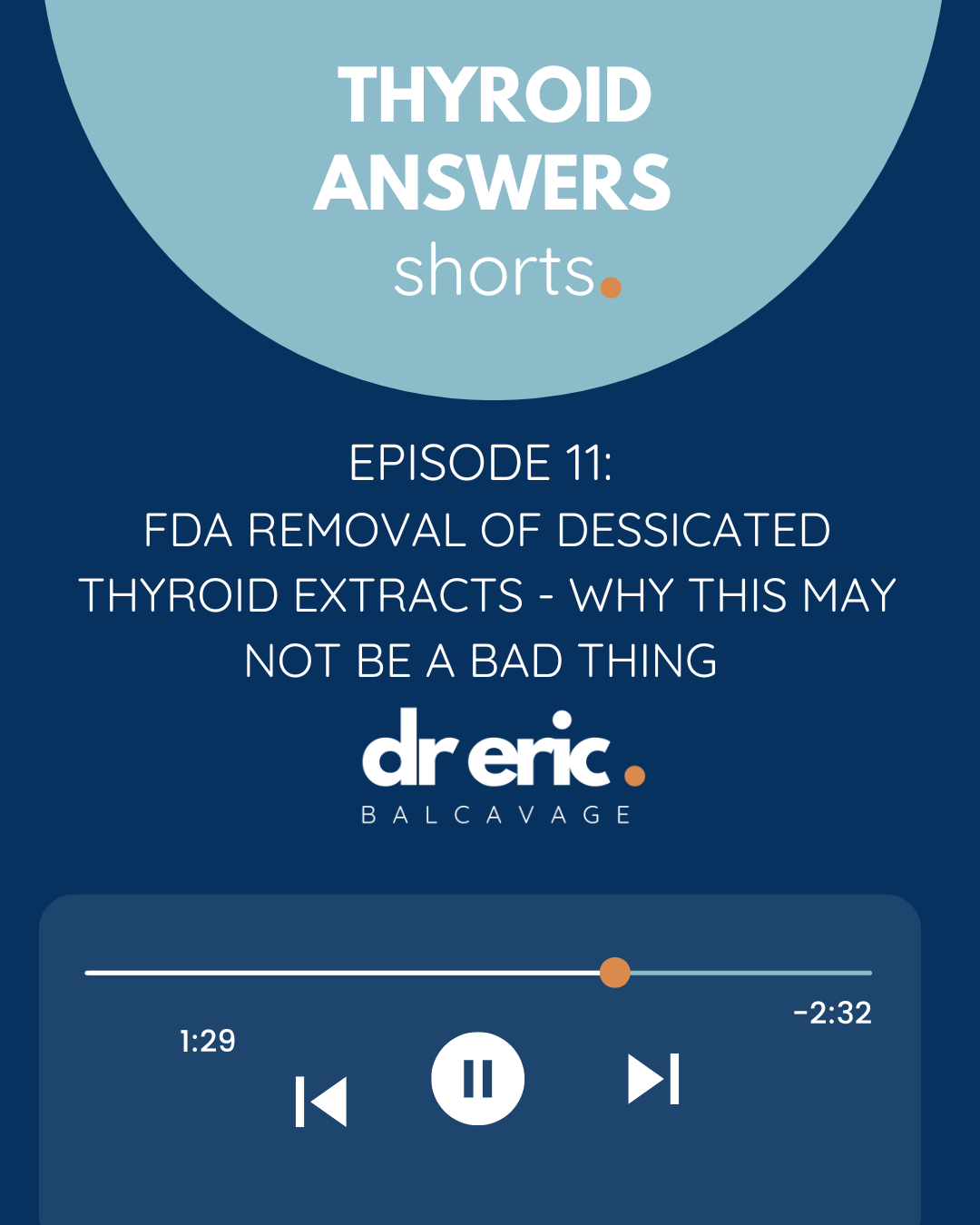Click the pause icon in the circle
Viewport: 980px width, 1225px height.
(x=478, y=1078)
